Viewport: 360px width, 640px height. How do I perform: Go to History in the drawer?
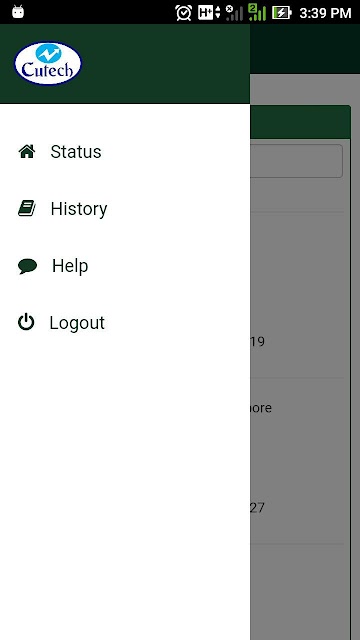click(124, 209)
